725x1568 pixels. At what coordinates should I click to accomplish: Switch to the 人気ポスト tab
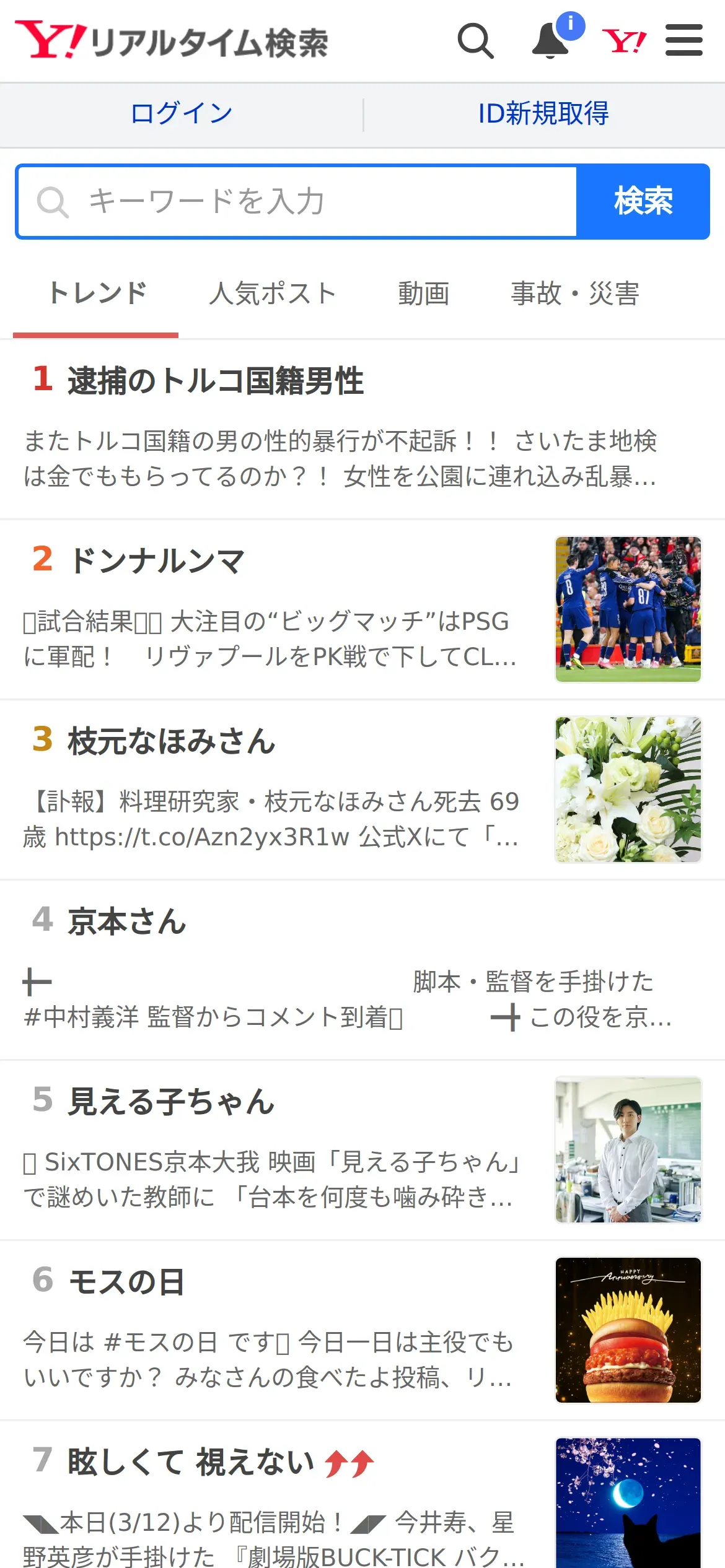click(x=273, y=294)
